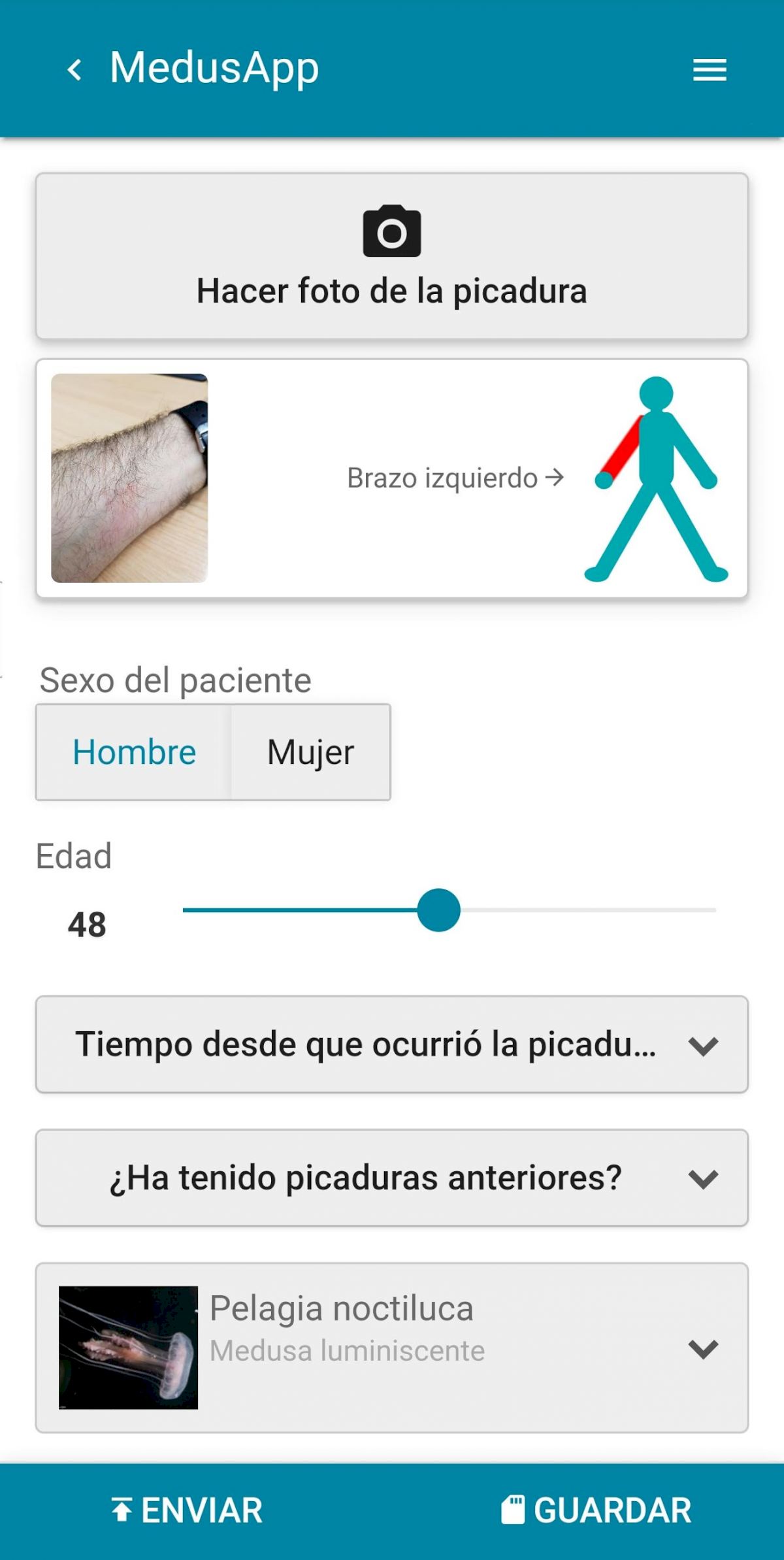Select Hombre as patient sex

[x=134, y=752]
